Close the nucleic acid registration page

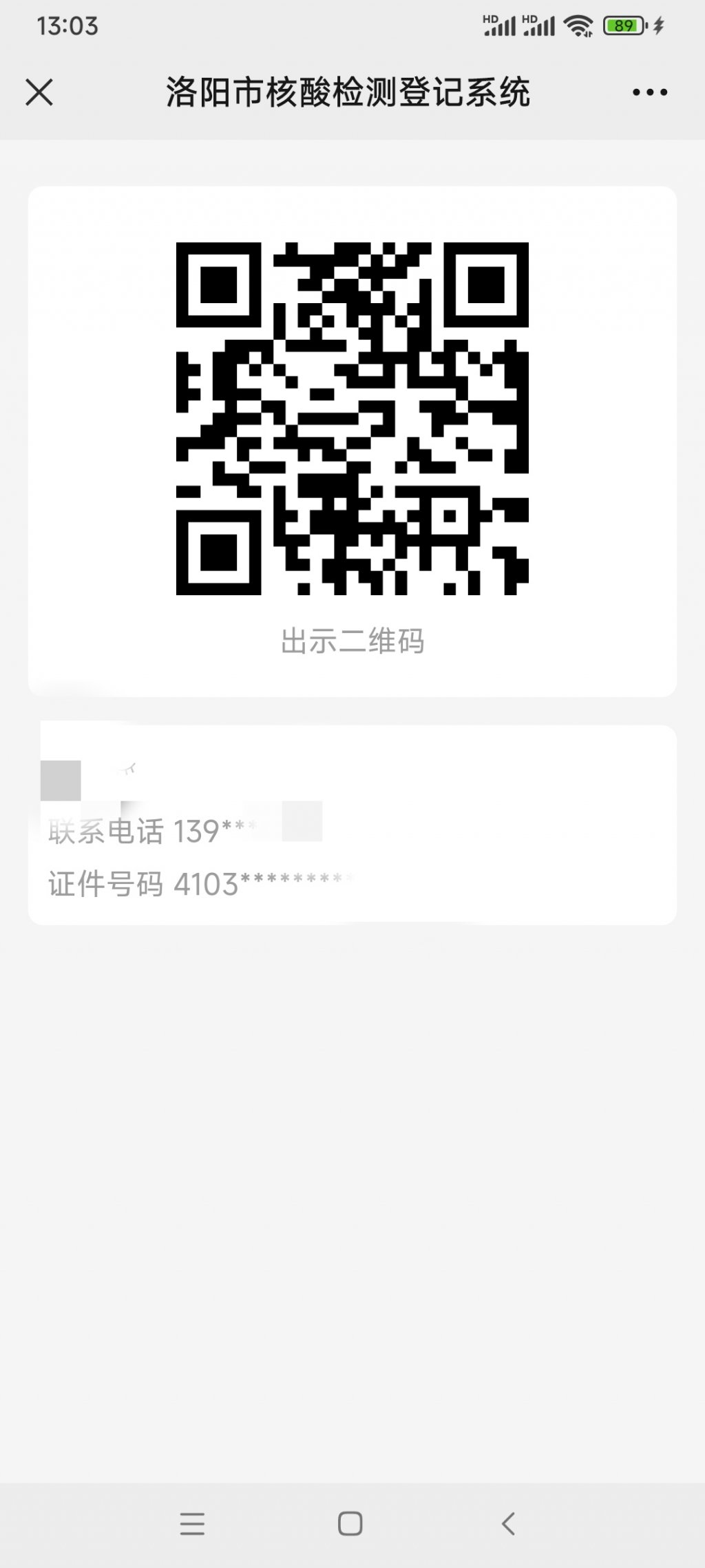(x=39, y=92)
